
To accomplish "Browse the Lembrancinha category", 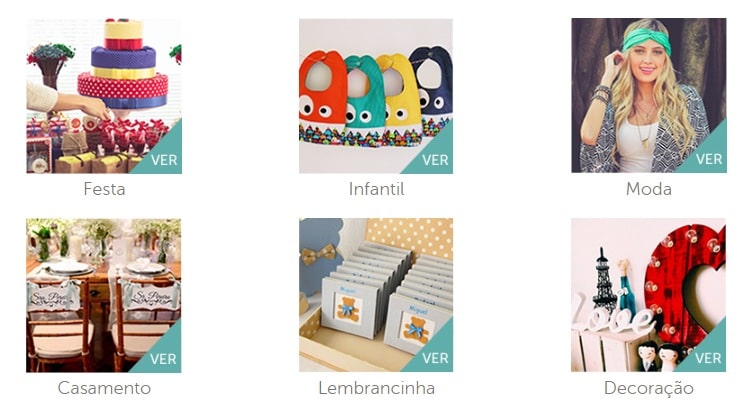I will (x=376, y=295).
